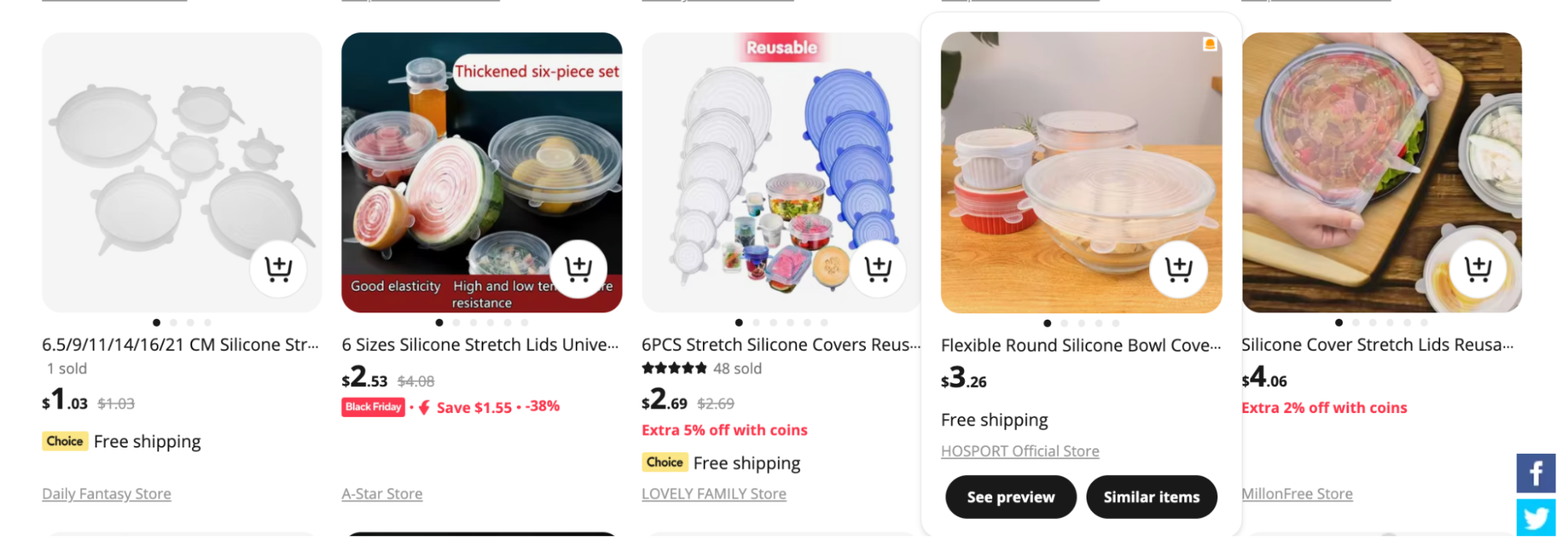1568x537 pixels.
Task: Open MillonFree Store link
Action: pos(1297,494)
